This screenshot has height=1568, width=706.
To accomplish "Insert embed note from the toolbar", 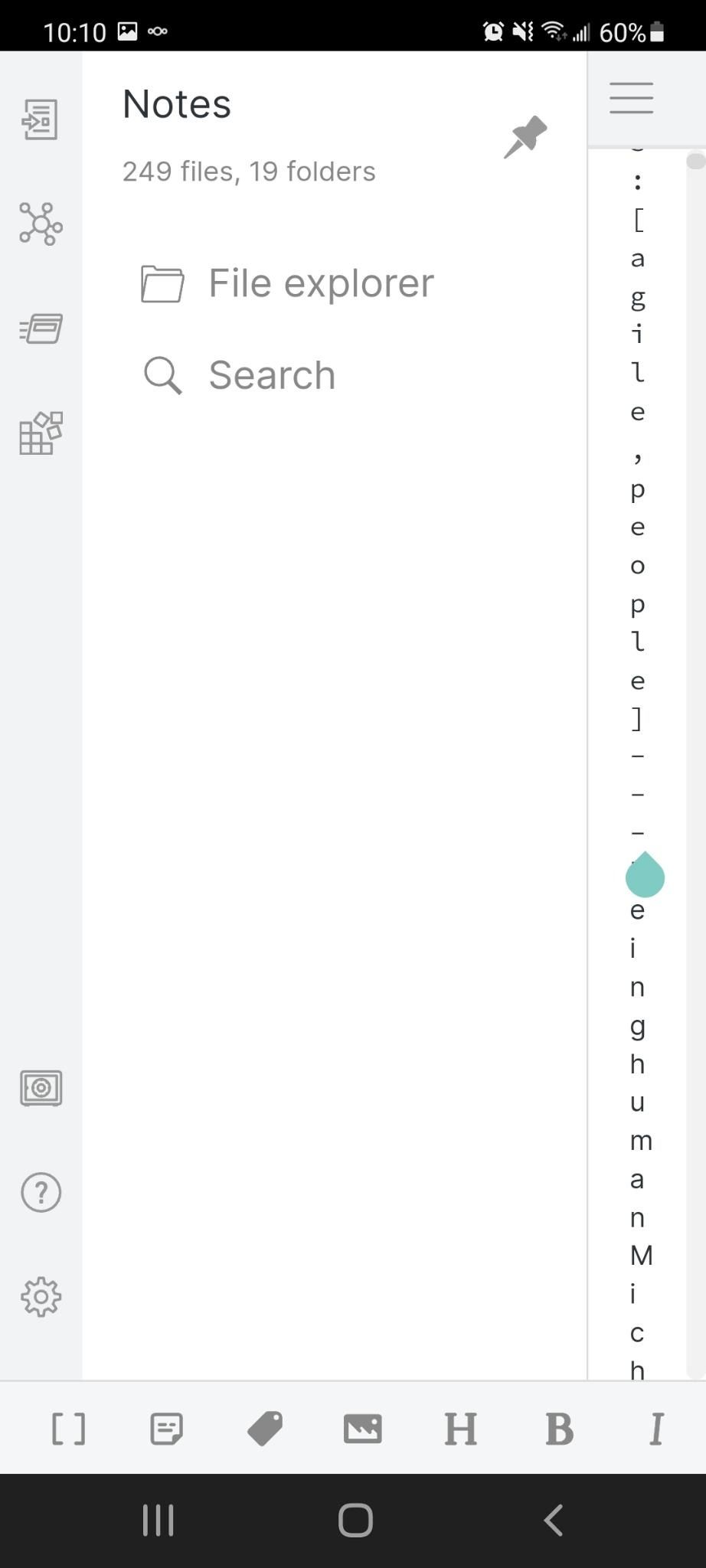I will pos(166,1429).
